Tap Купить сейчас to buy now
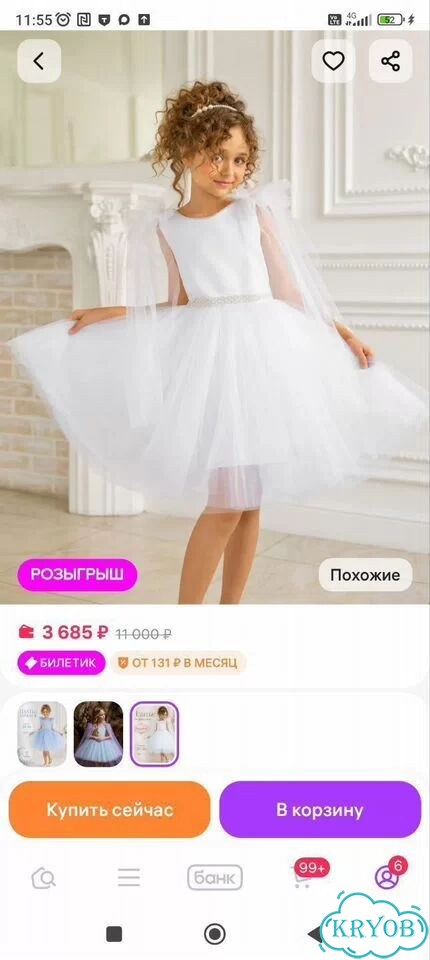This screenshot has height=960, width=430. [x=110, y=809]
